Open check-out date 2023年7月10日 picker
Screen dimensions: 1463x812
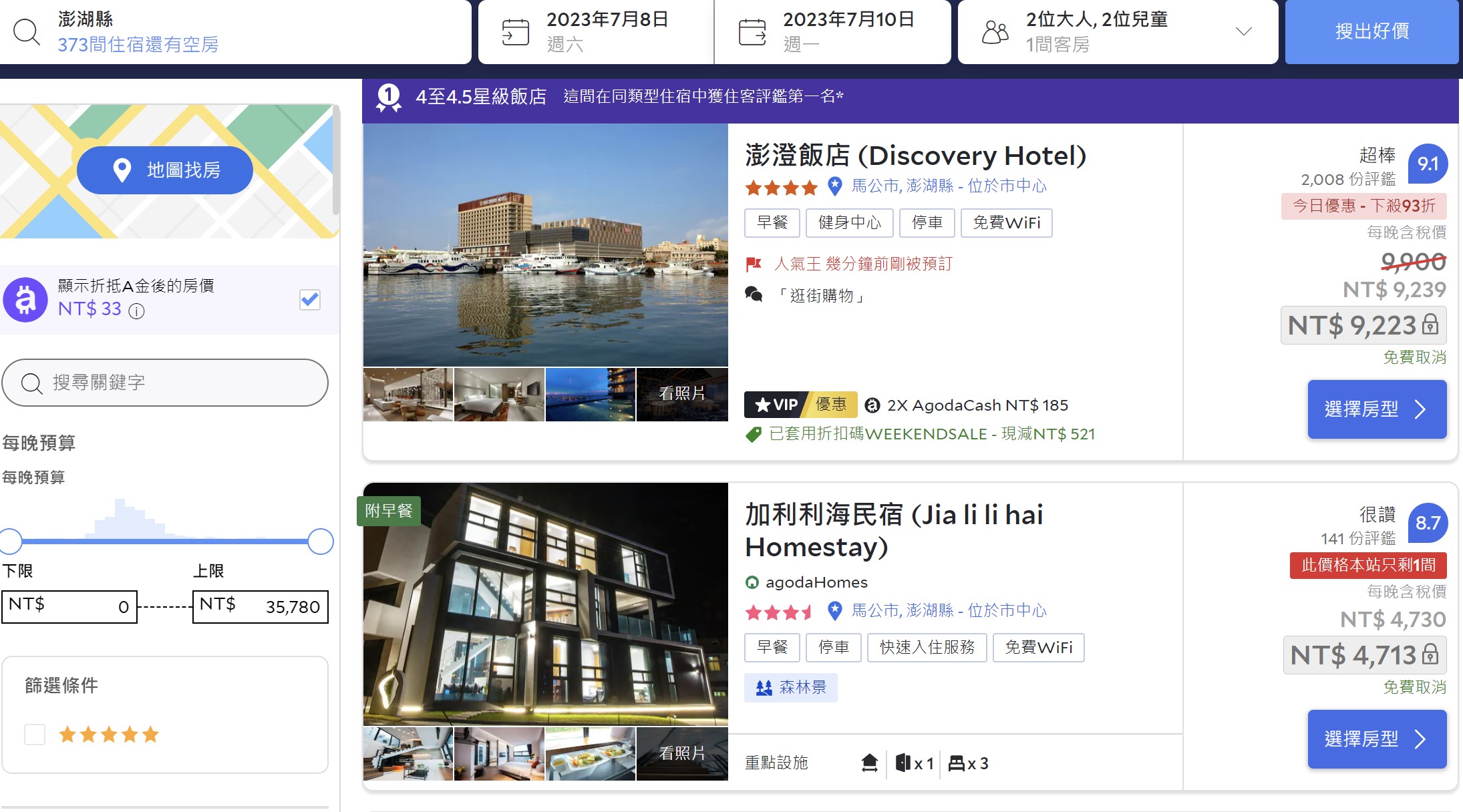tap(832, 31)
